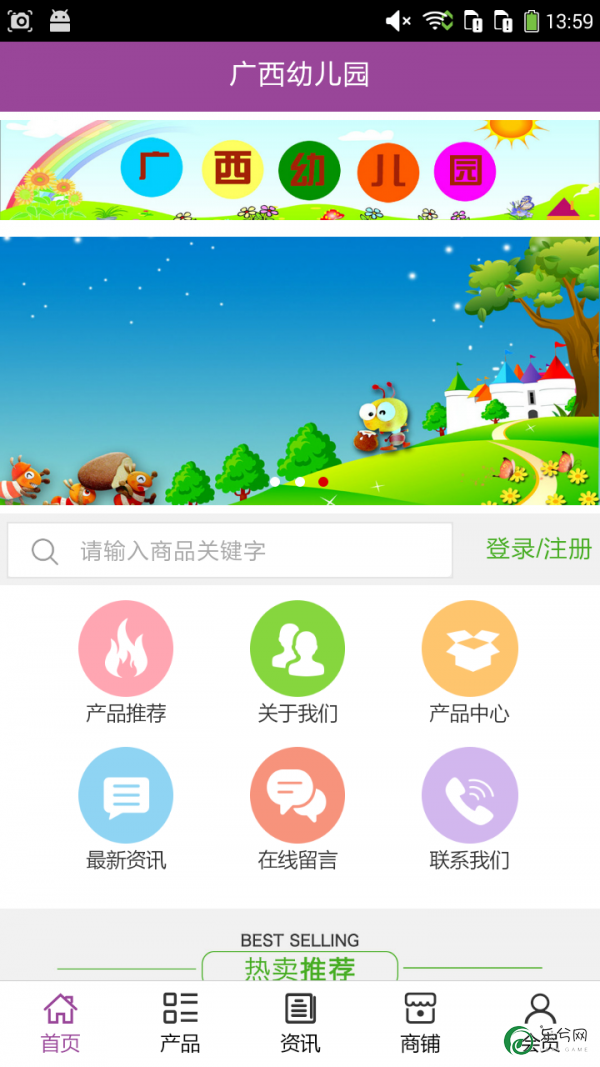The height and width of the screenshot is (1067, 600).
Task: Tap the product keyword search field
Action: coord(230,550)
